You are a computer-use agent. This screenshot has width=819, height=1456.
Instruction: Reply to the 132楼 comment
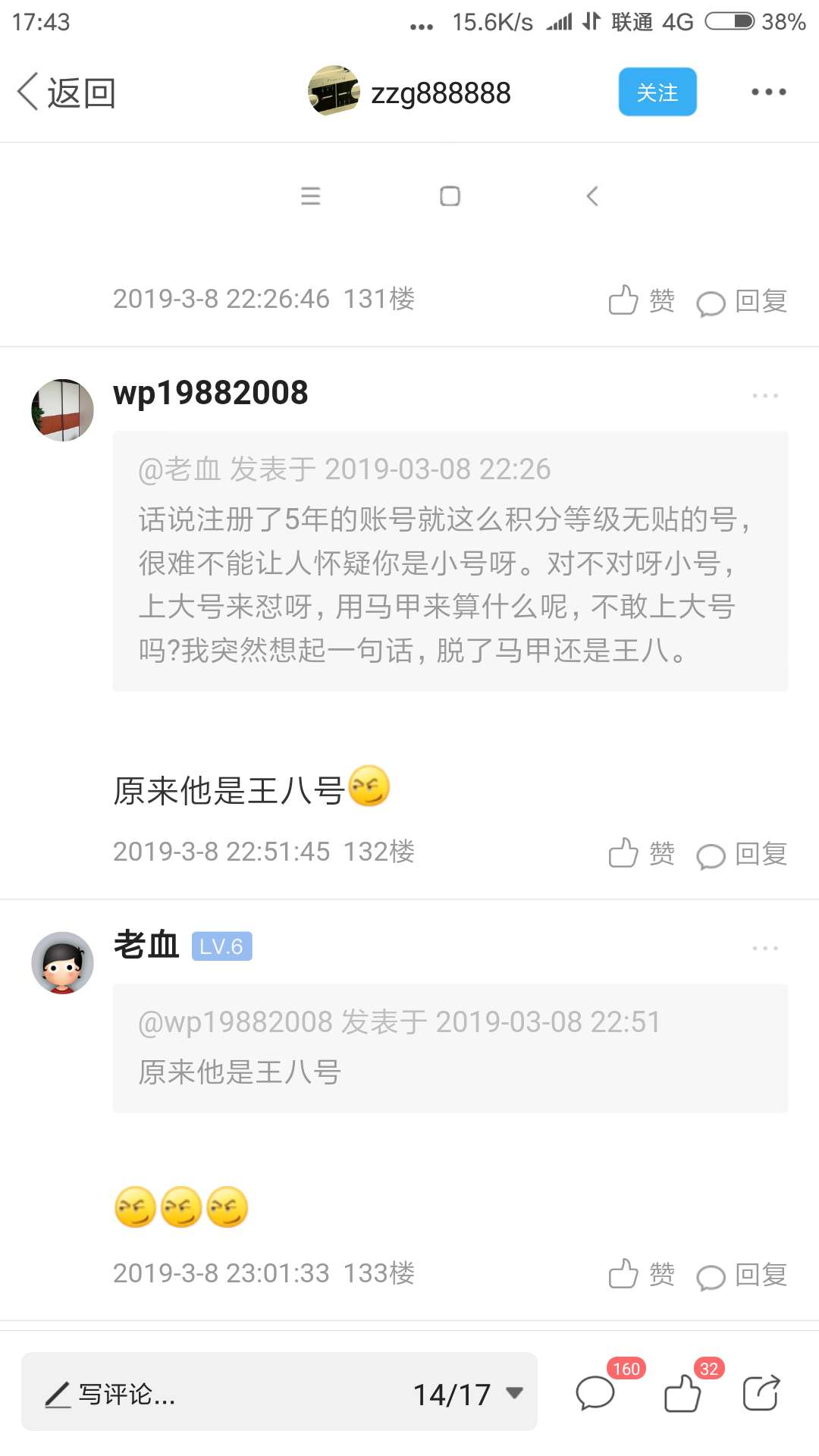[742, 855]
